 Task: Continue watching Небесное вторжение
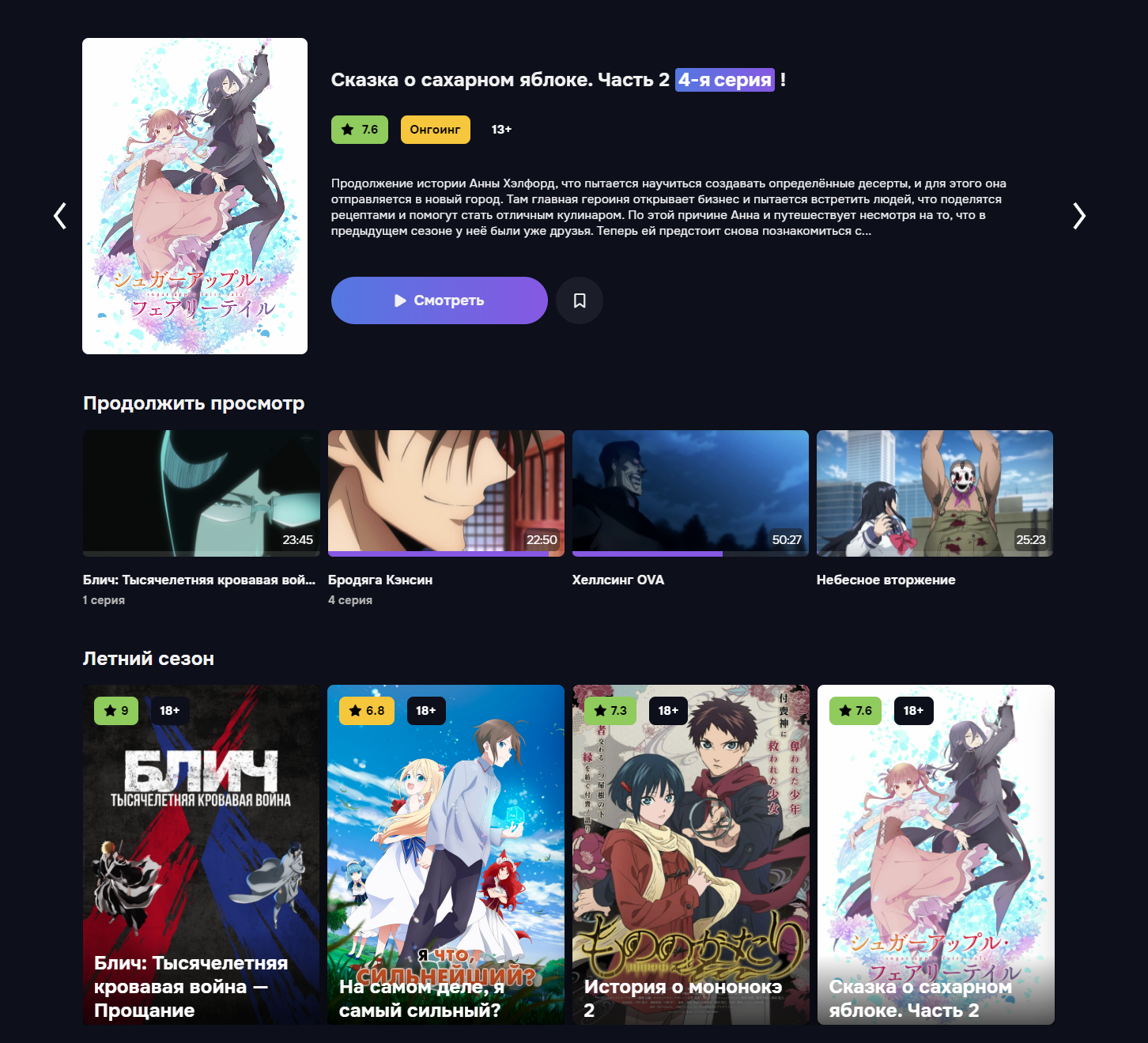pos(935,493)
